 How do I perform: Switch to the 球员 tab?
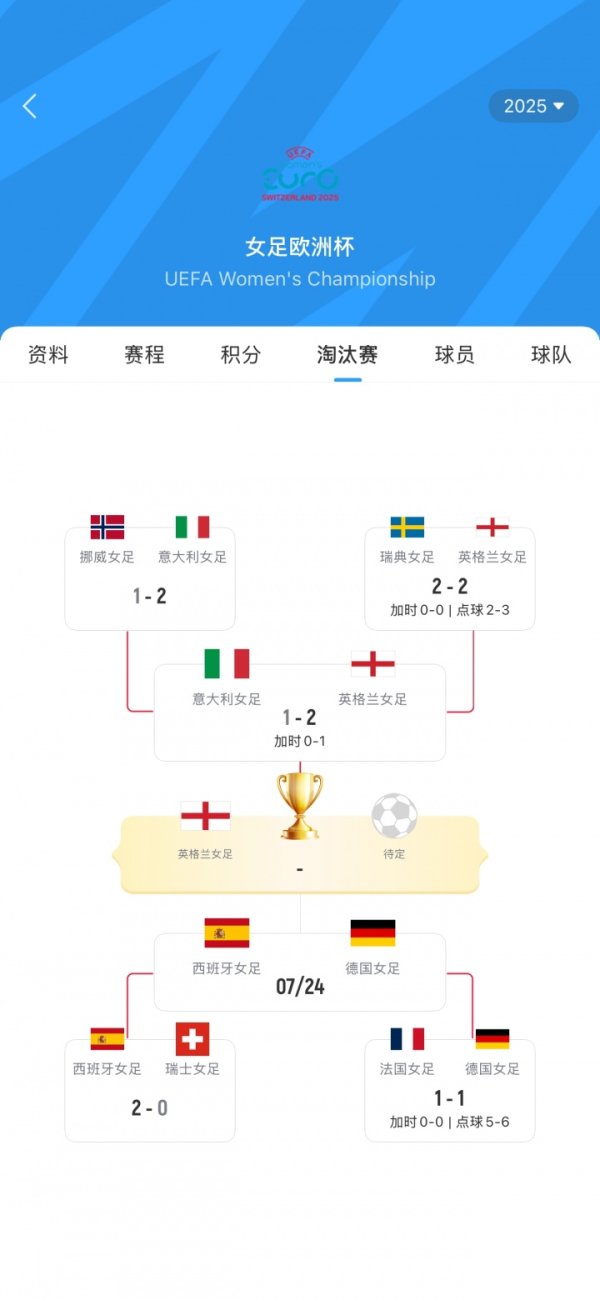tap(454, 354)
